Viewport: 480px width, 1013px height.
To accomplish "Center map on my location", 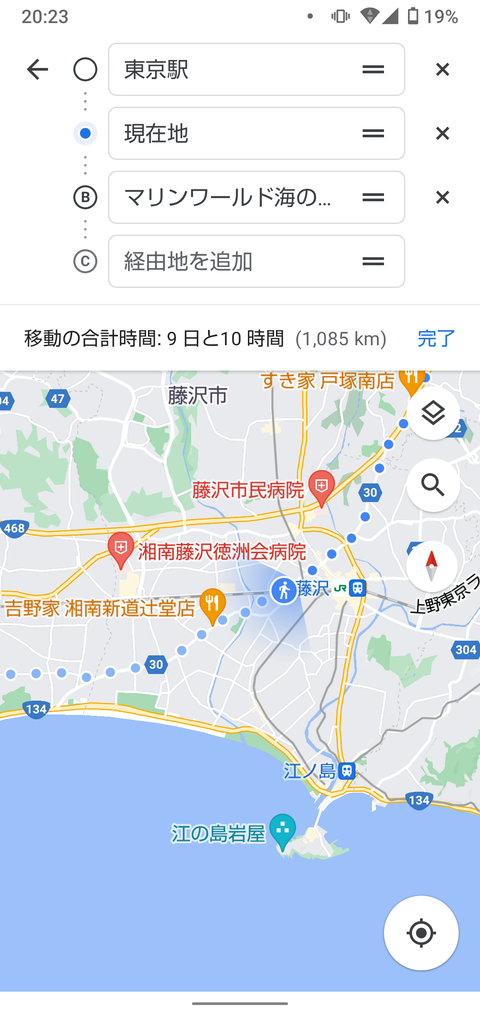I will (x=421, y=933).
